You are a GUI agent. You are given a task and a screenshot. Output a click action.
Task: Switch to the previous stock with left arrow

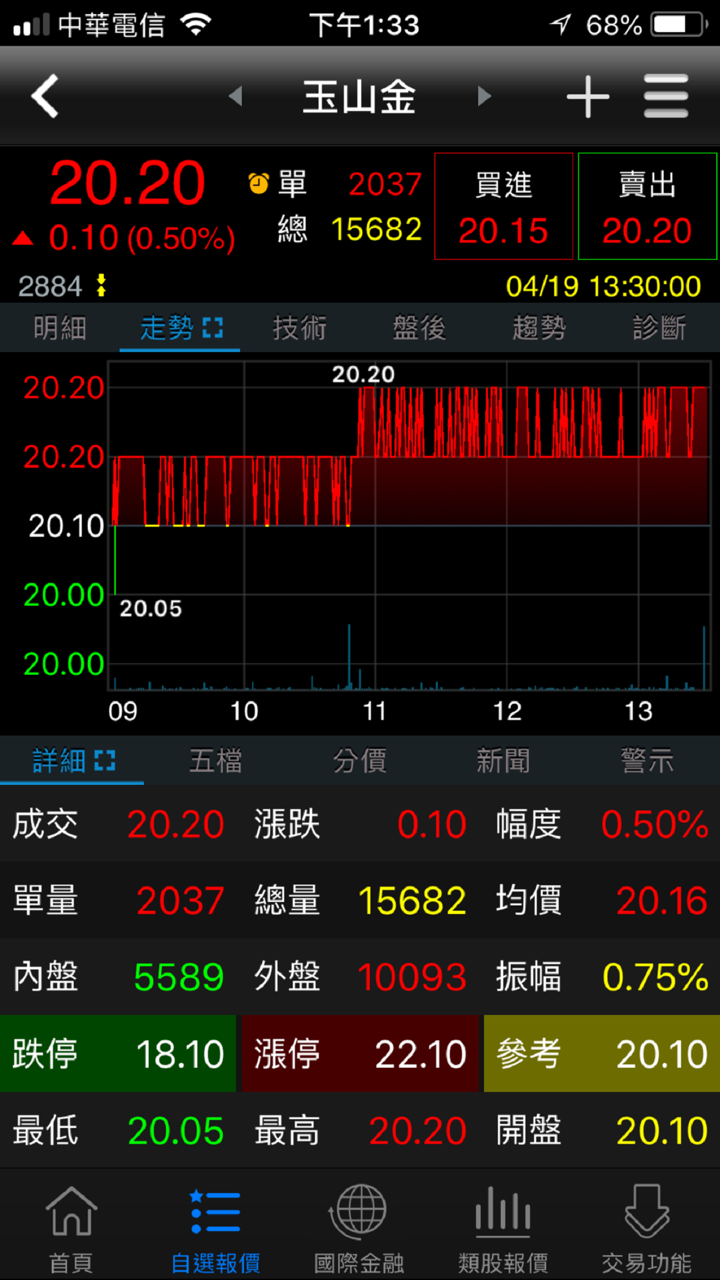(236, 97)
